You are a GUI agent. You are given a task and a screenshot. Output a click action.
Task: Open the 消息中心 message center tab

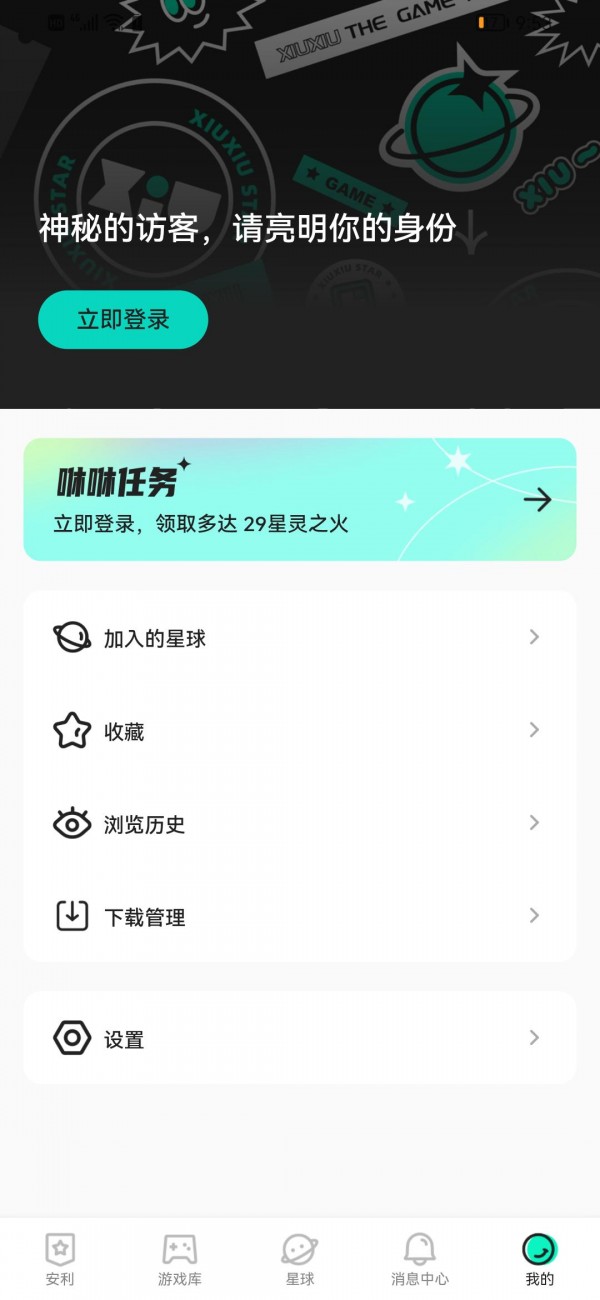click(420, 1259)
